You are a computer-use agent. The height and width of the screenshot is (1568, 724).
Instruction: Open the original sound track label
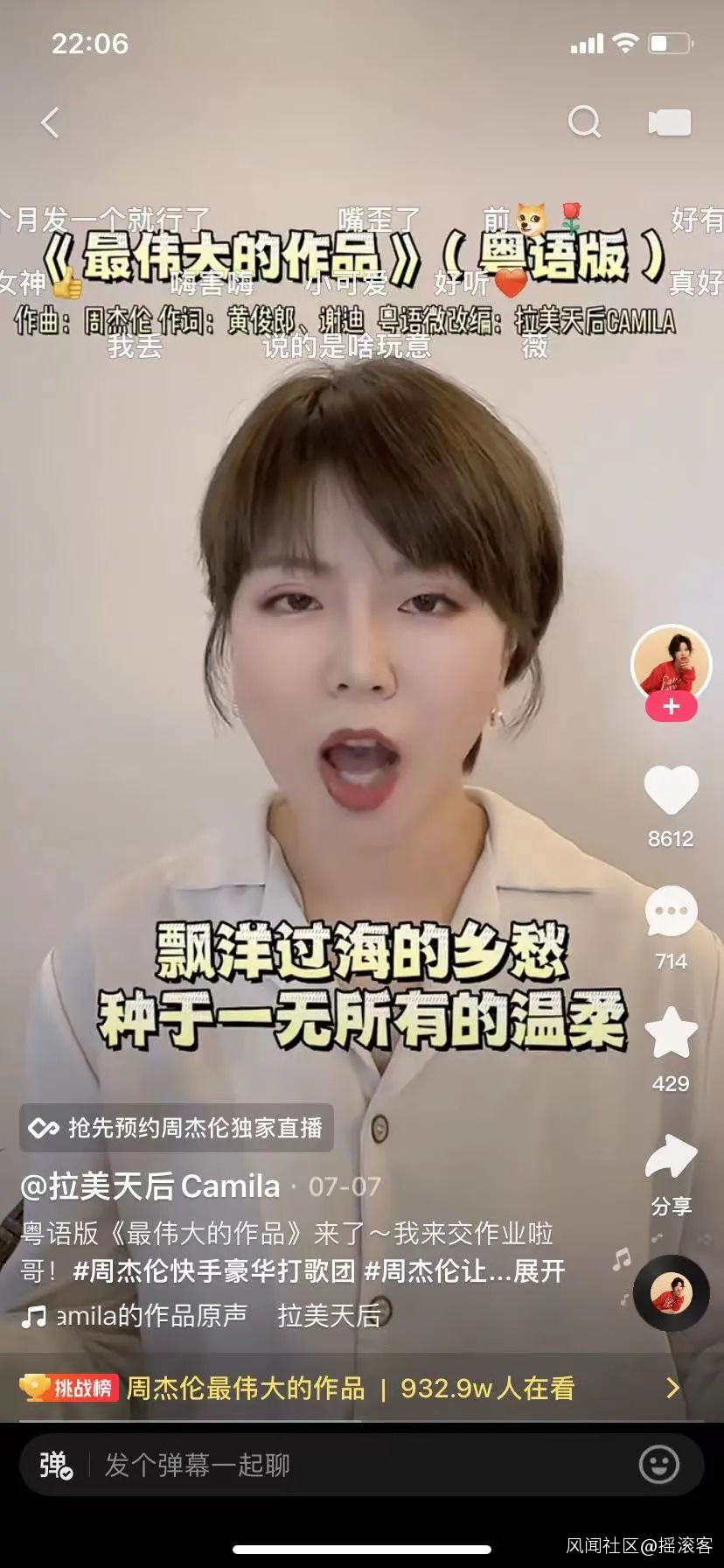[x=140, y=1316]
